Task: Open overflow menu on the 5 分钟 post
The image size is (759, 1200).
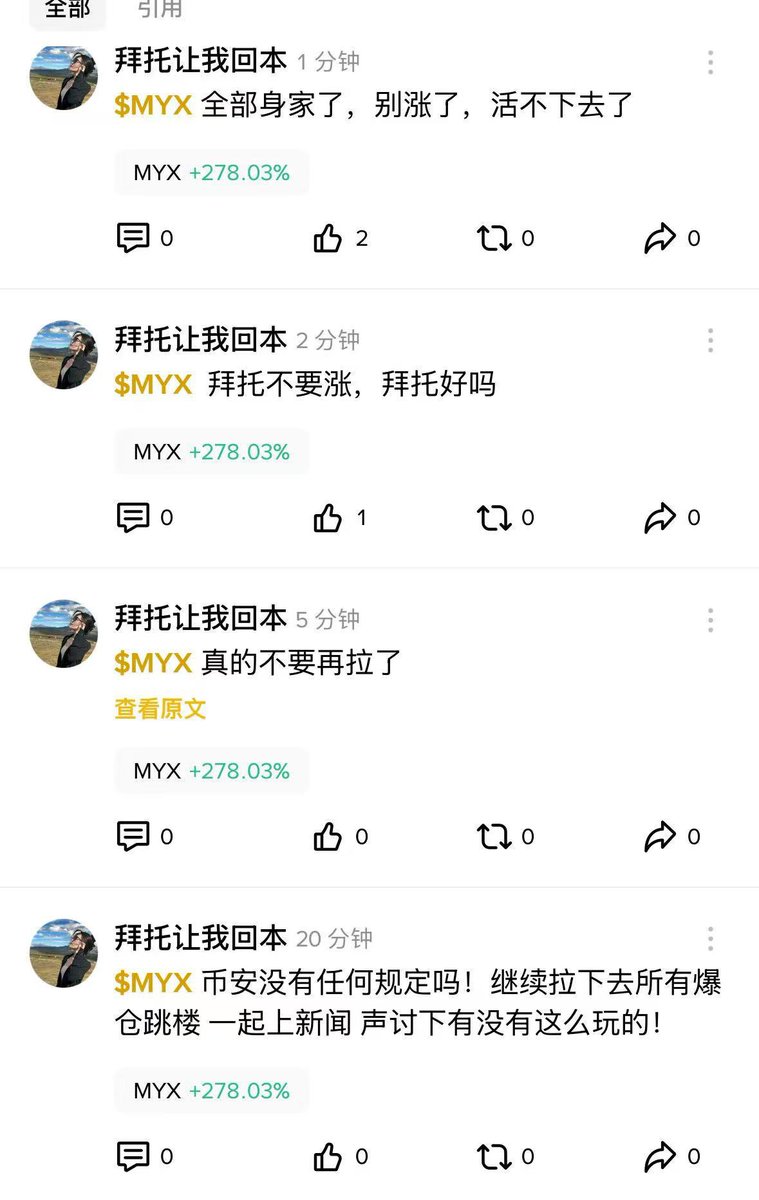Action: coord(710,620)
